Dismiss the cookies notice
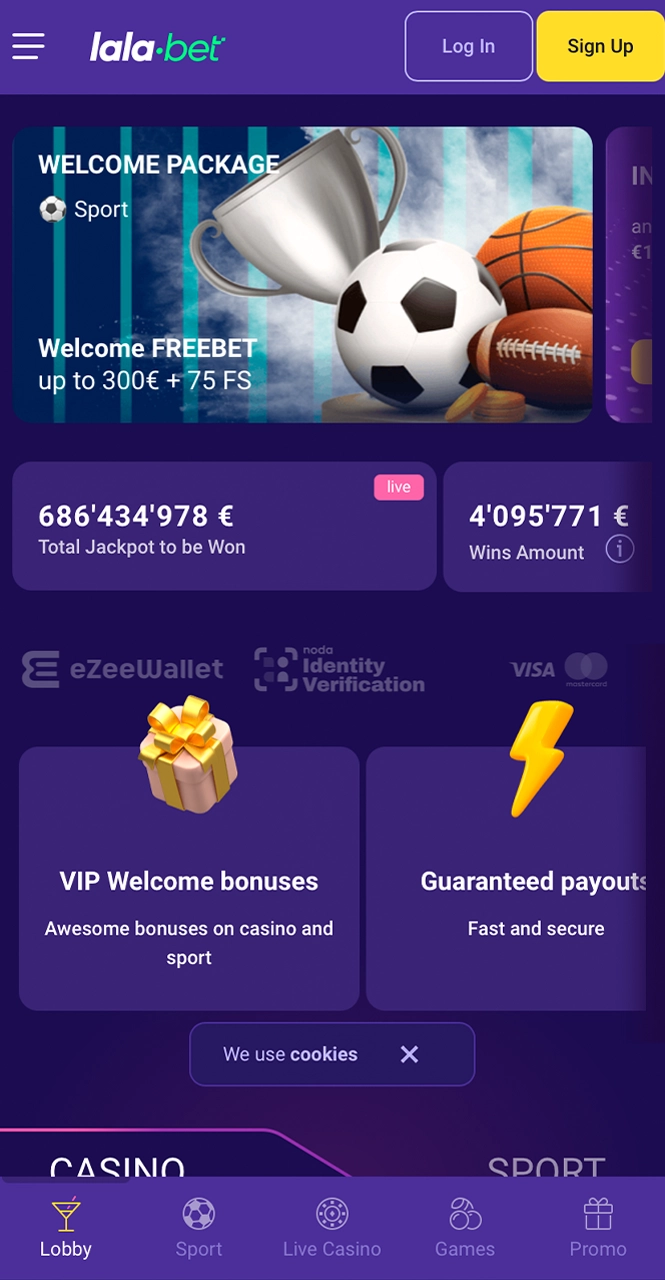 pos(409,1054)
